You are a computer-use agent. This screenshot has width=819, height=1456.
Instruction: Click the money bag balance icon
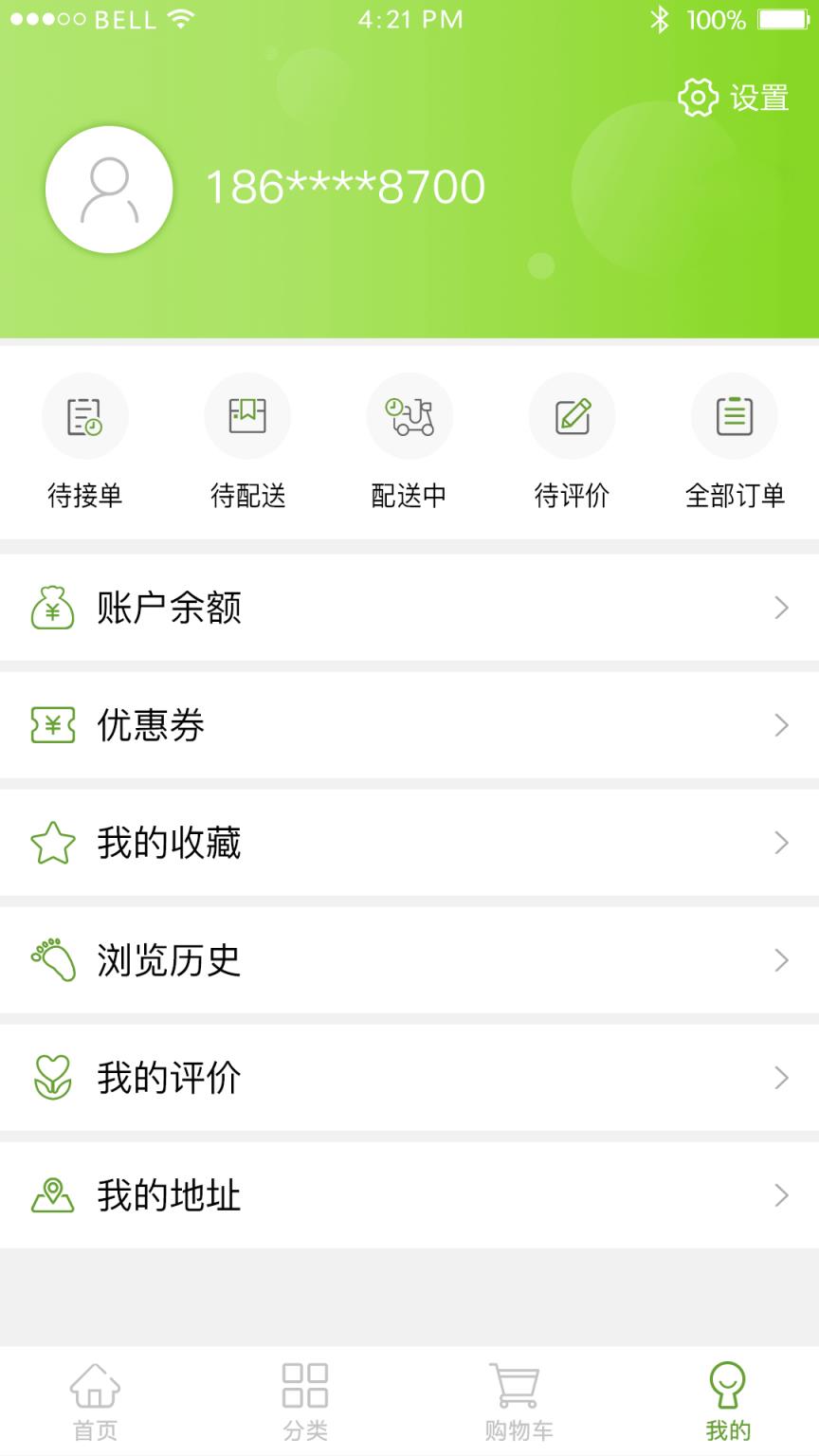pyautogui.click(x=52, y=609)
